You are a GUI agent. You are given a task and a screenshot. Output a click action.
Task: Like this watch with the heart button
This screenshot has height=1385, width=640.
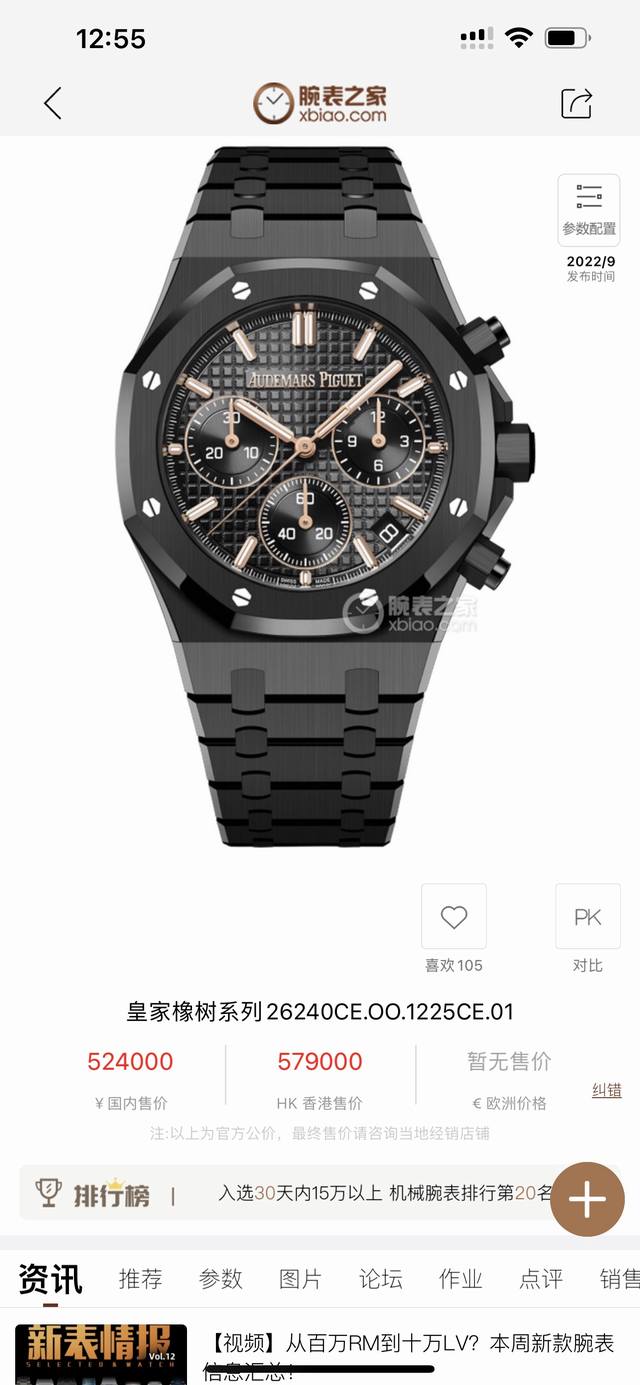pos(454,916)
